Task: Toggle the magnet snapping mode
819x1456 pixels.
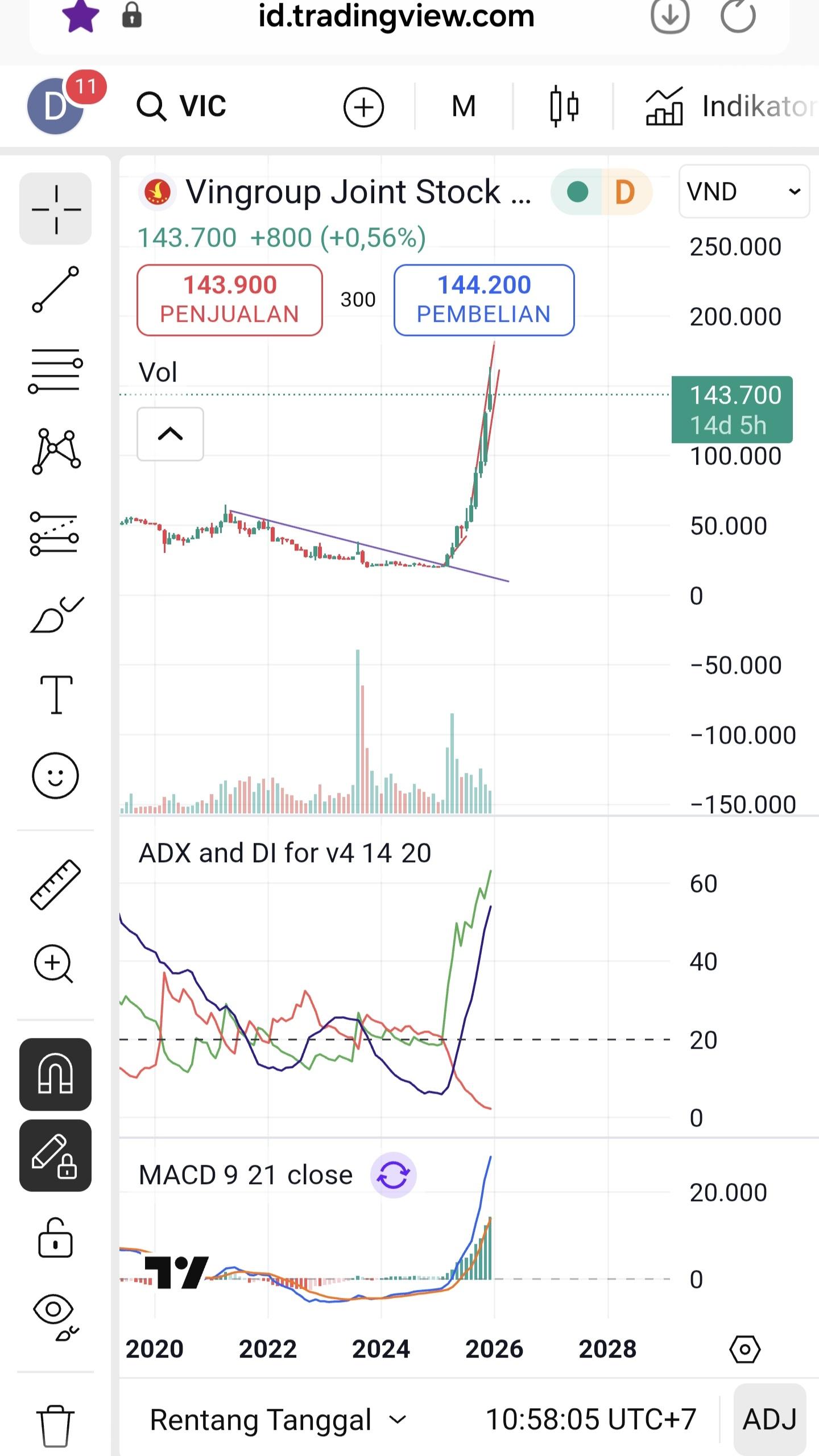Action: 55,1074
